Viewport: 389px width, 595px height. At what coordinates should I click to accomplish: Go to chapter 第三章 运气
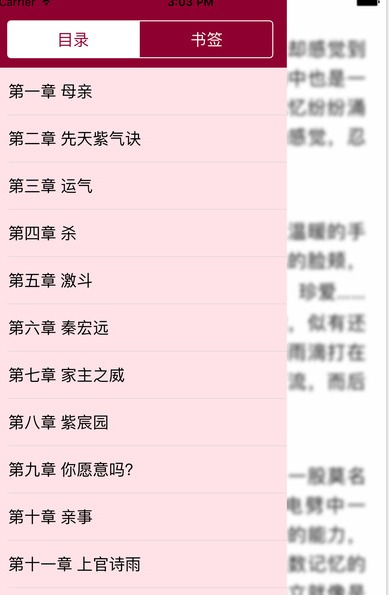coord(143,186)
